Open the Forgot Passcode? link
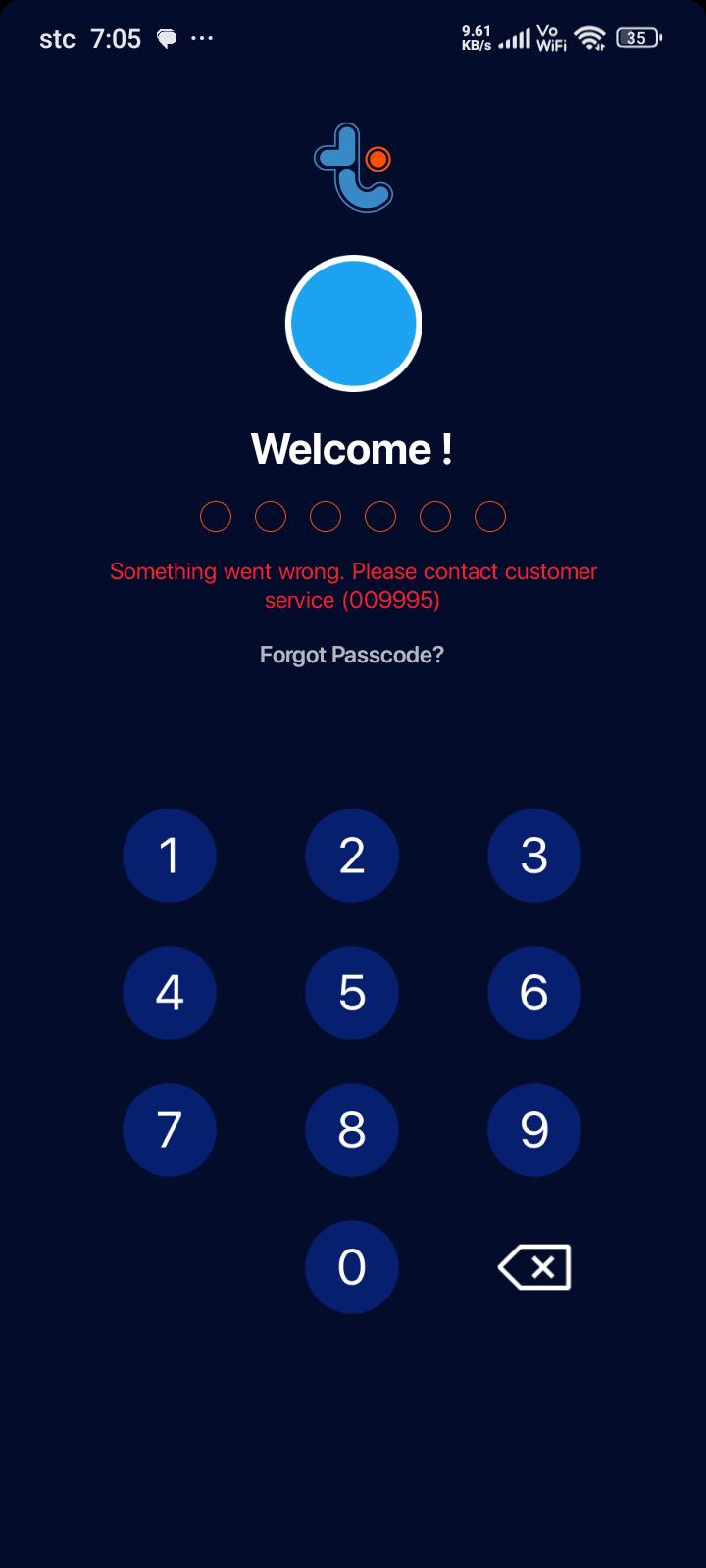This screenshot has width=706, height=1568. pyautogui.click(x=352, y=655)
